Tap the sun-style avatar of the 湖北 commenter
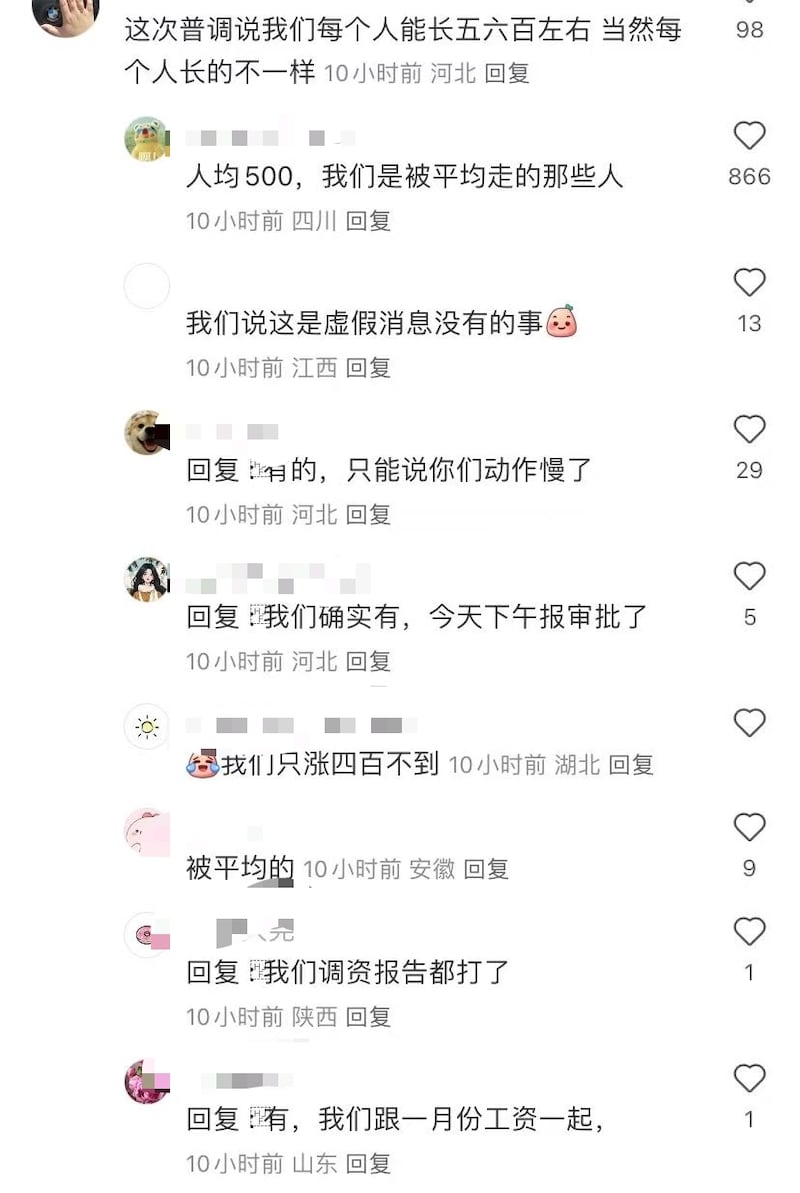The image size is (800, 1193). pyautogui.click(x=145, y=727)
